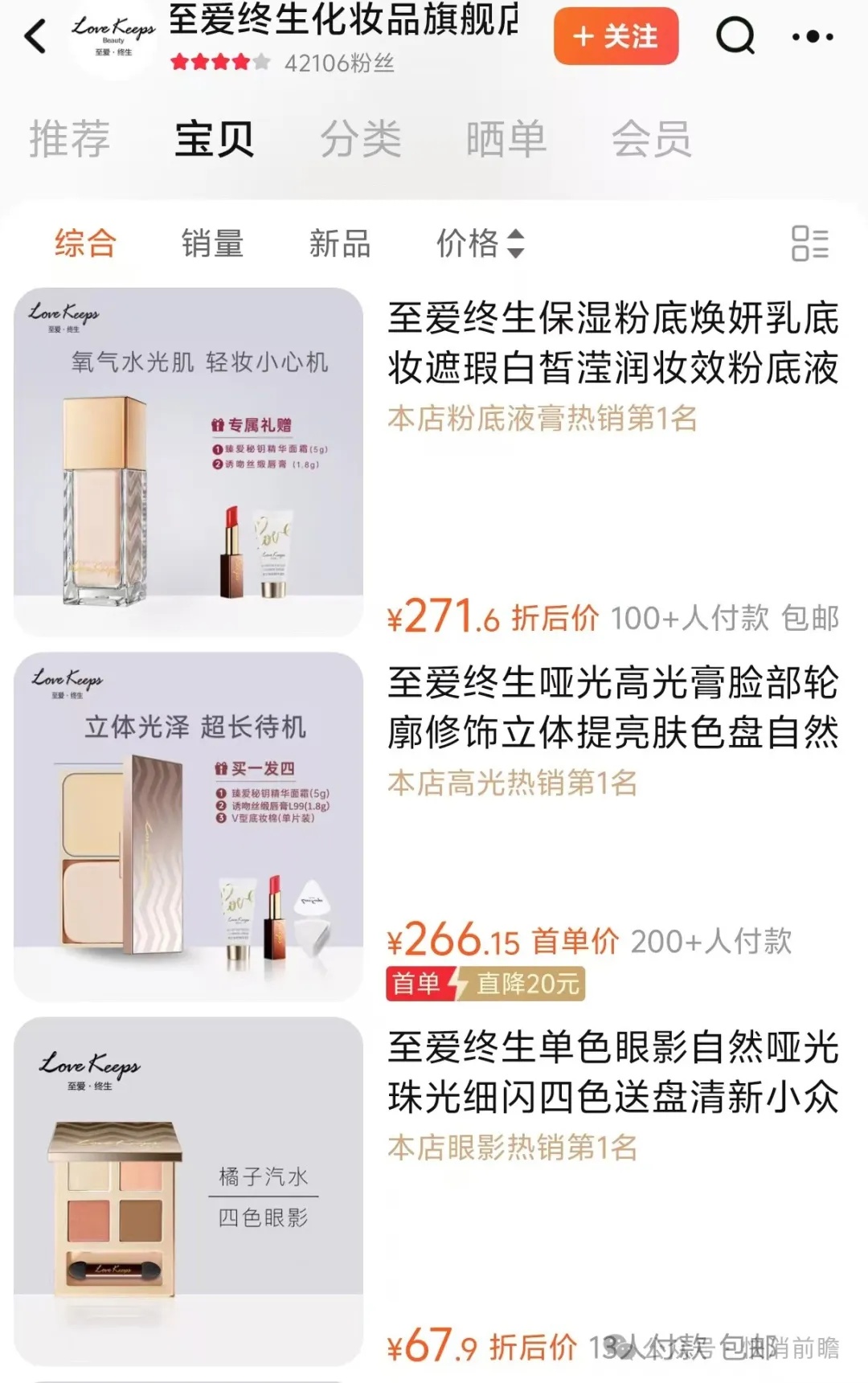Open 单色眼影 eyeshadow product
The image size is (868, 1383).
pyautogui.click(x=612, y=1072)
